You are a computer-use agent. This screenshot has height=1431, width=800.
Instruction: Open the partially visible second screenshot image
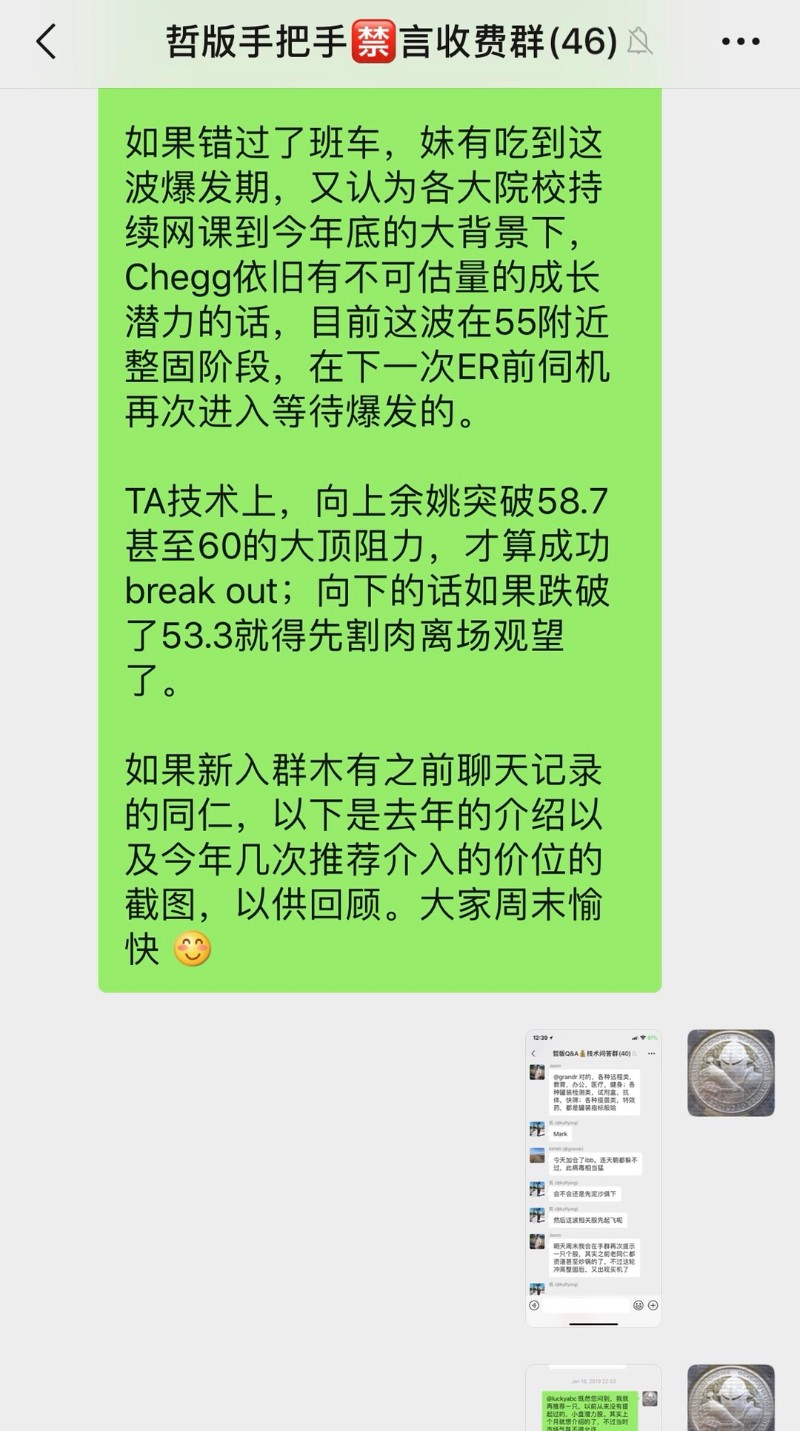click(593, 1397)
